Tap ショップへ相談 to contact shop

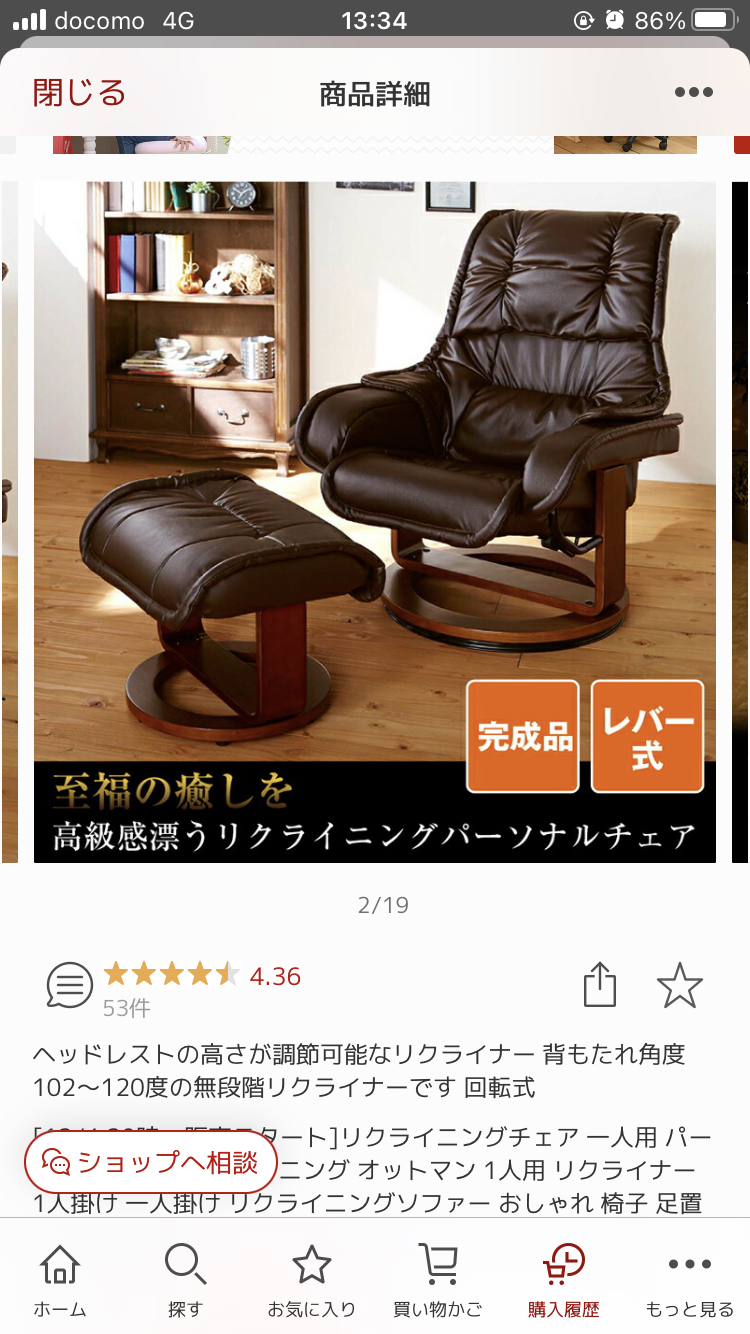[x=150, y=1162]
